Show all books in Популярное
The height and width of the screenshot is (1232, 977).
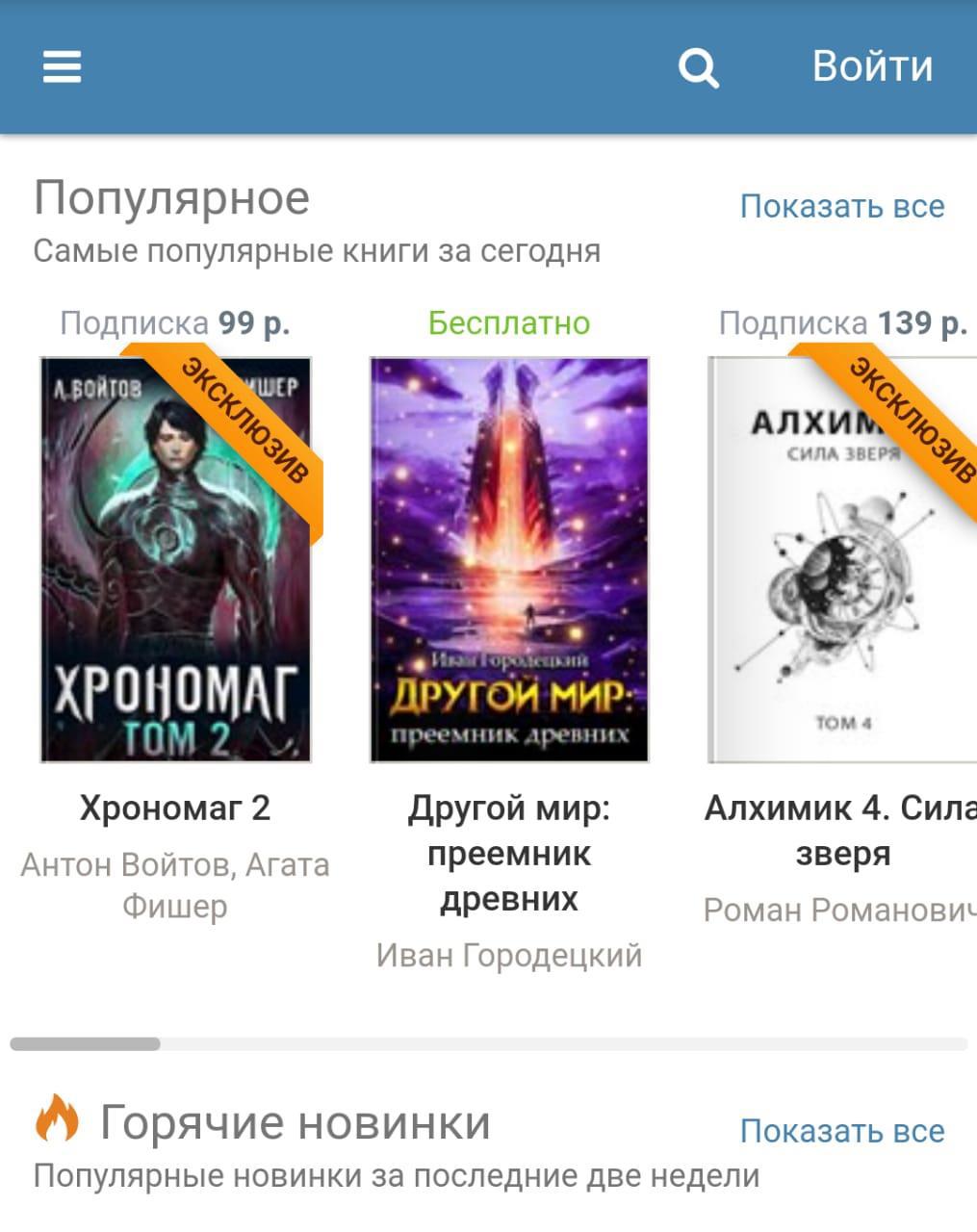click(x=841, y=206)
